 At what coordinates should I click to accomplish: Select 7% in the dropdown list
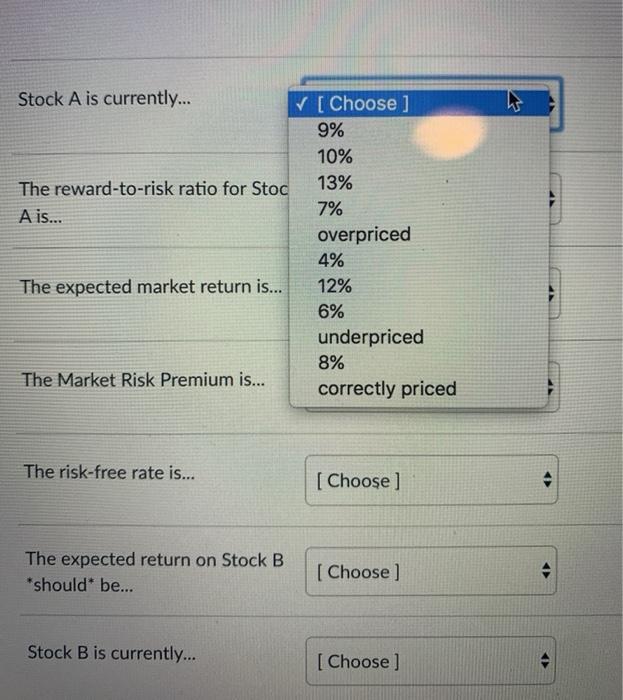331,209
